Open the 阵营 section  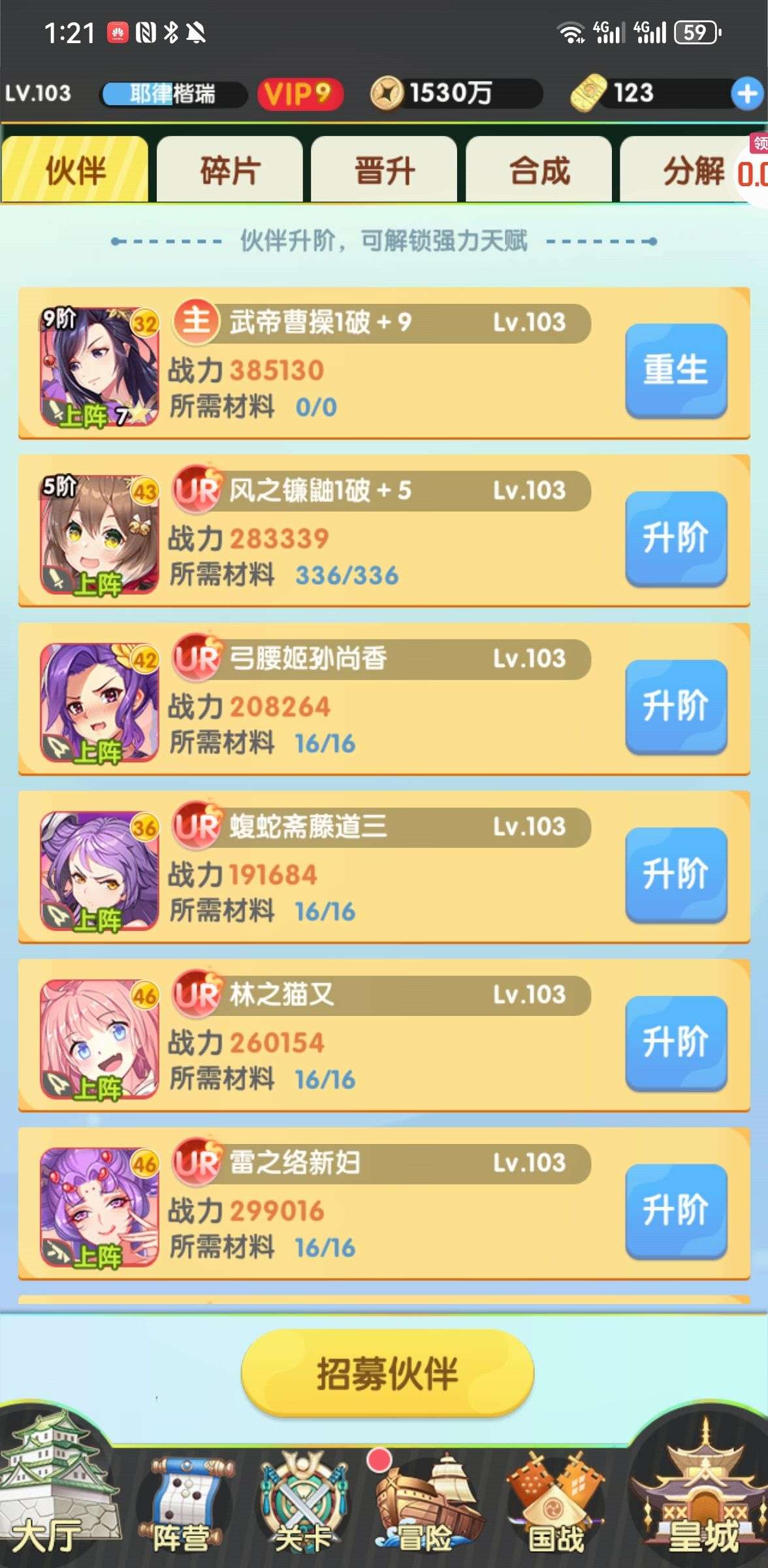[182, 1509]
